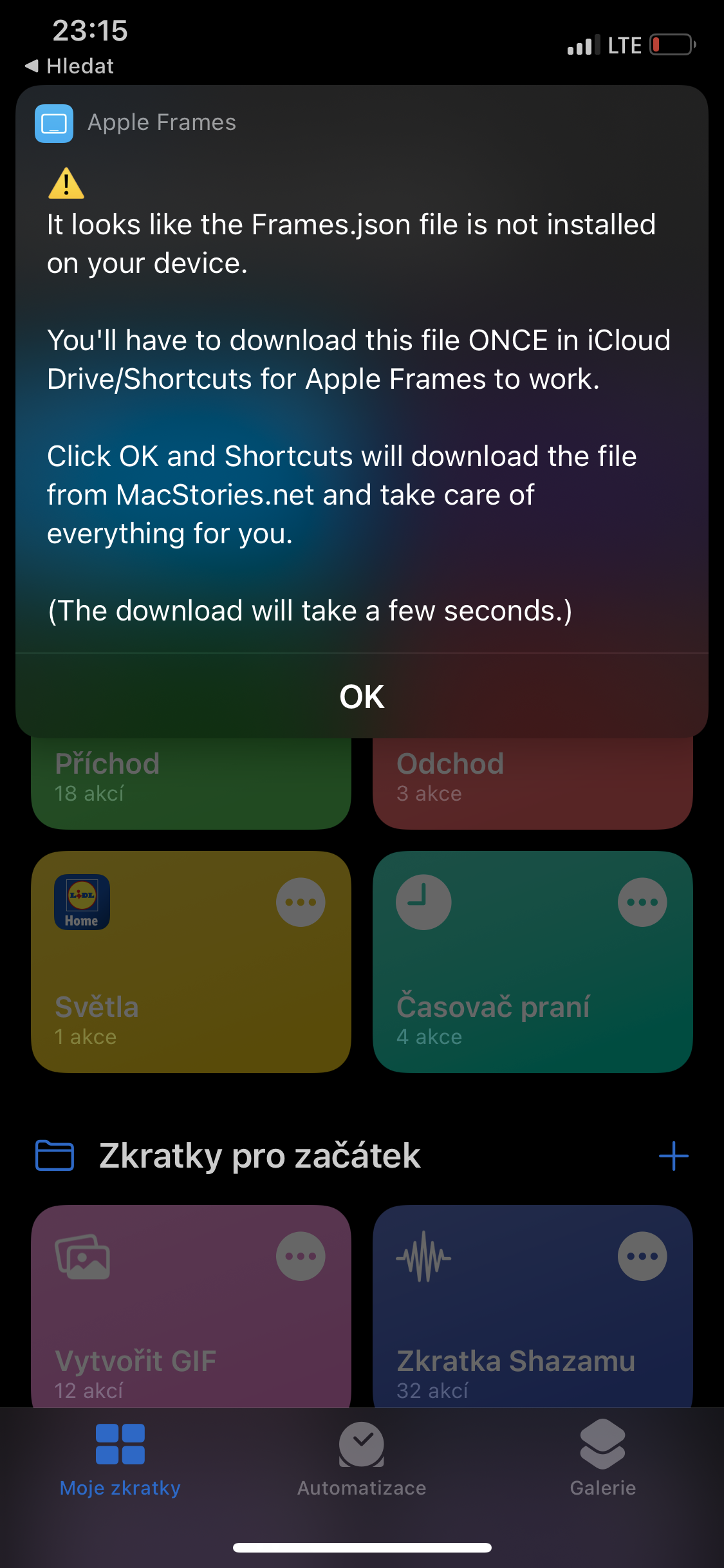This screenshot has width=724, height=1568.
Task: Add a shortcut to Zkratky pro začátek
Action: 673,1156
